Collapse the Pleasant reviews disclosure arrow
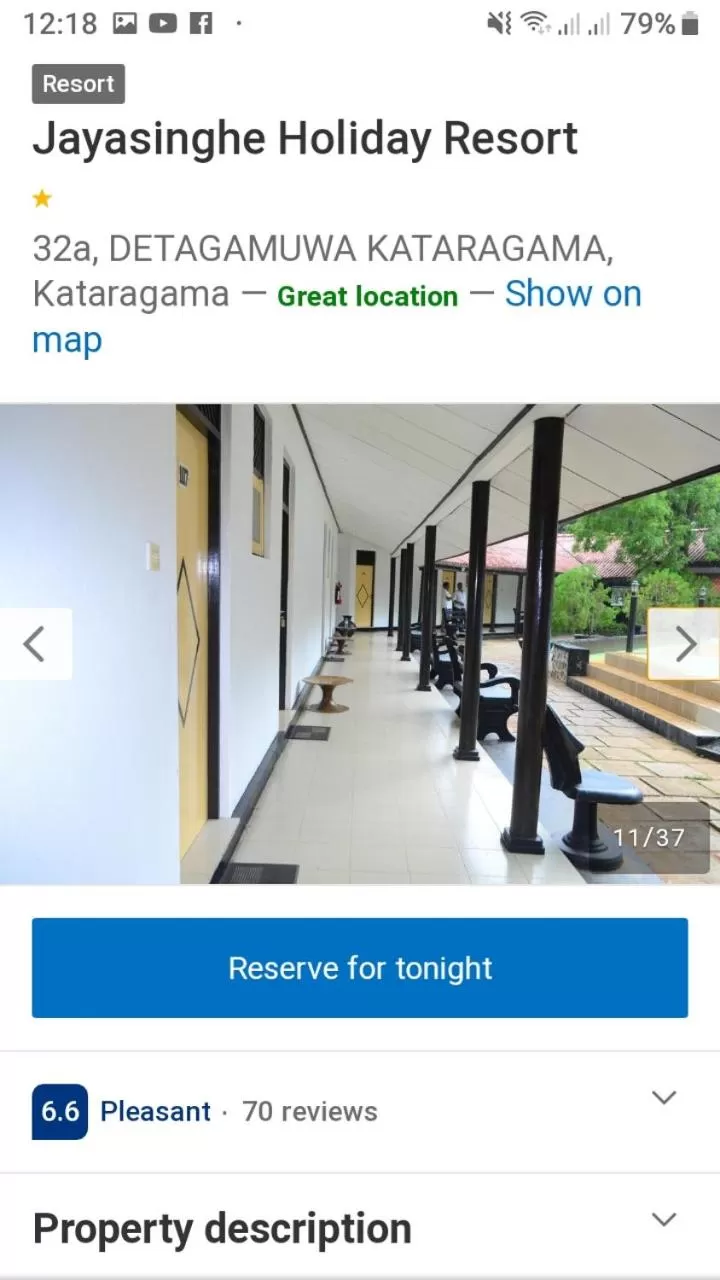Image resolution: width=720 pixels, height=1280 pixels. click(x=663, y=1097)
